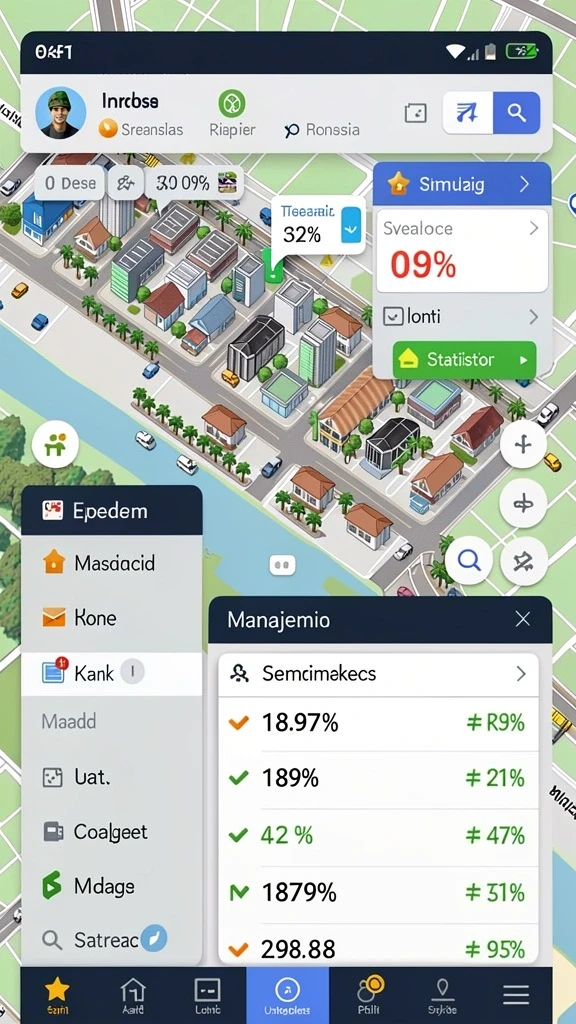
Task: Tap the blue search button in header
Action: click(x=516, y=113)
